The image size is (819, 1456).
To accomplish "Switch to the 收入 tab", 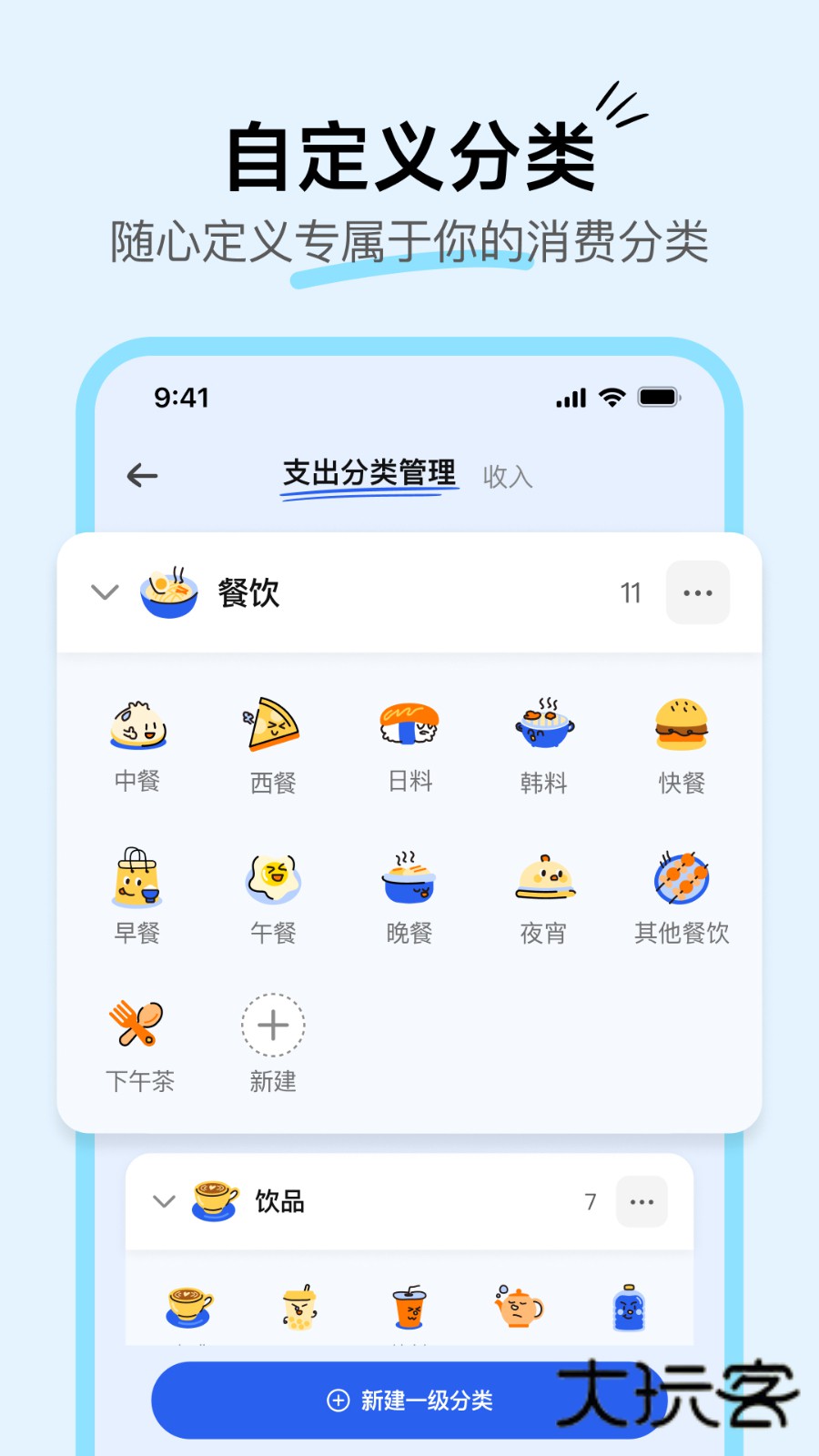I will pyautogui.click(x=507, y=476).
